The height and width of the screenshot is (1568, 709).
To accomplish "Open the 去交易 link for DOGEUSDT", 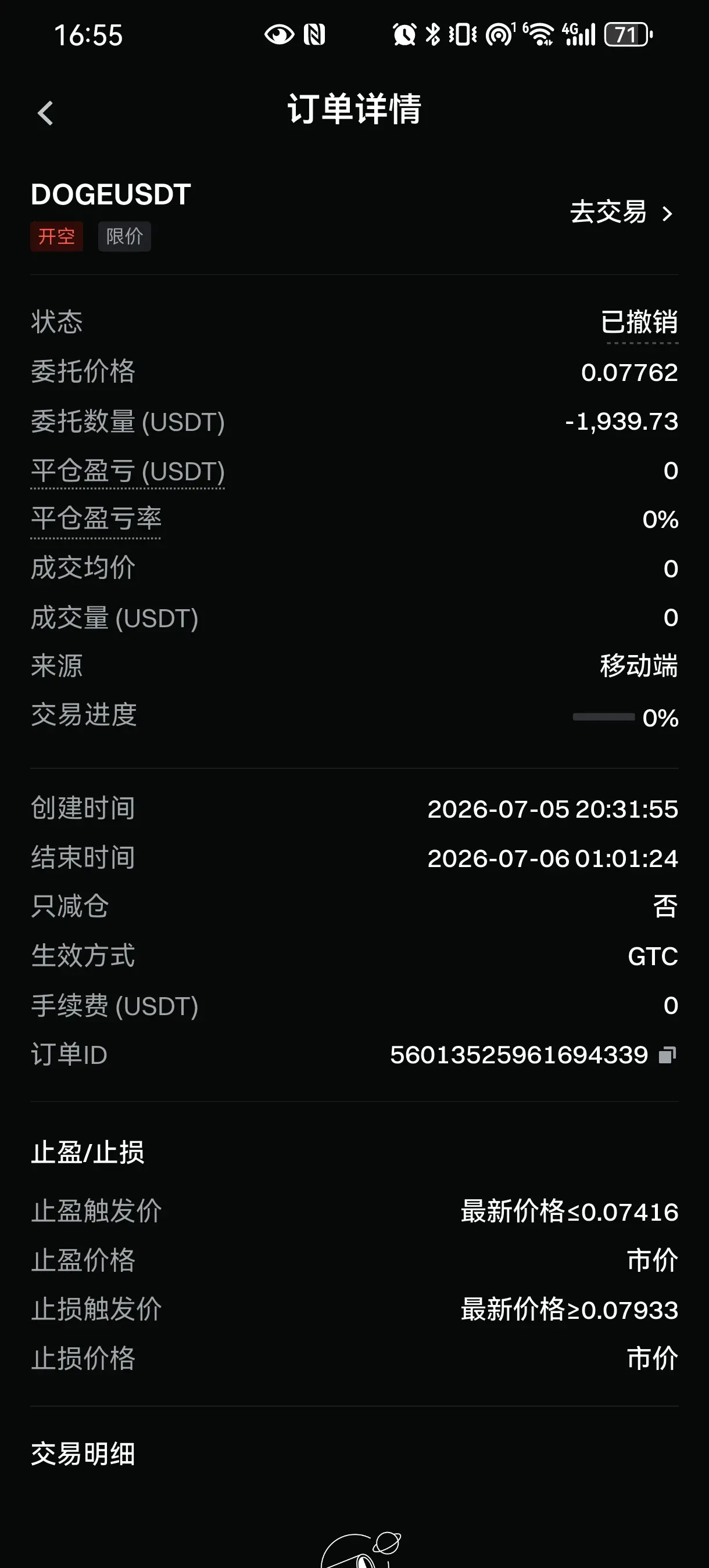I will (622, 213).
